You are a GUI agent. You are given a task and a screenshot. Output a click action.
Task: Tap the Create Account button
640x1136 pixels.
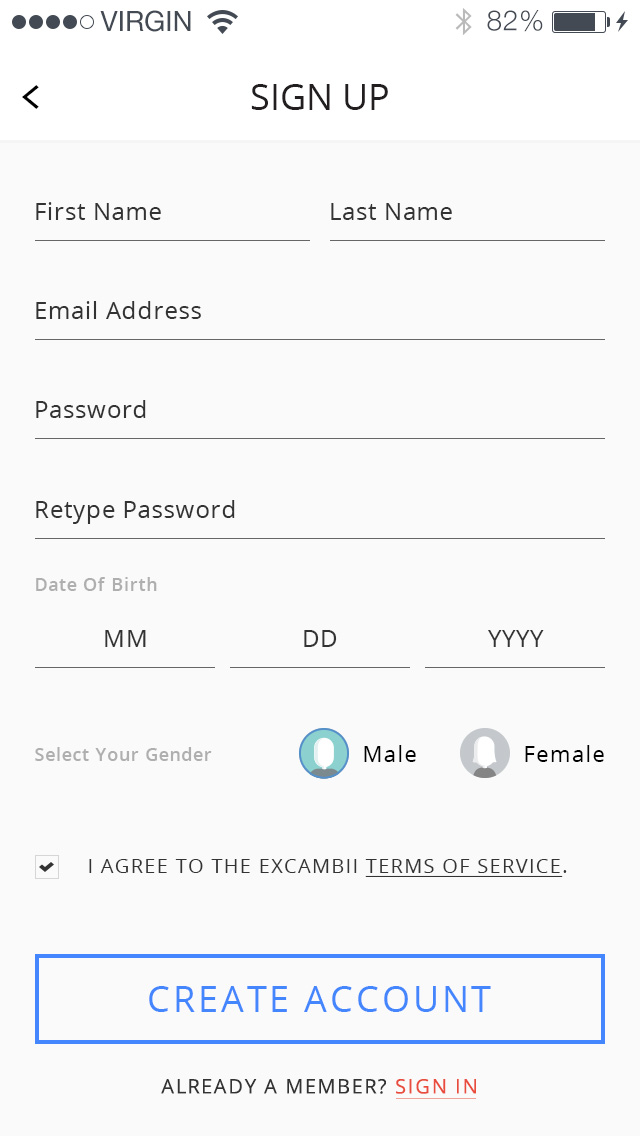[320, 999]
